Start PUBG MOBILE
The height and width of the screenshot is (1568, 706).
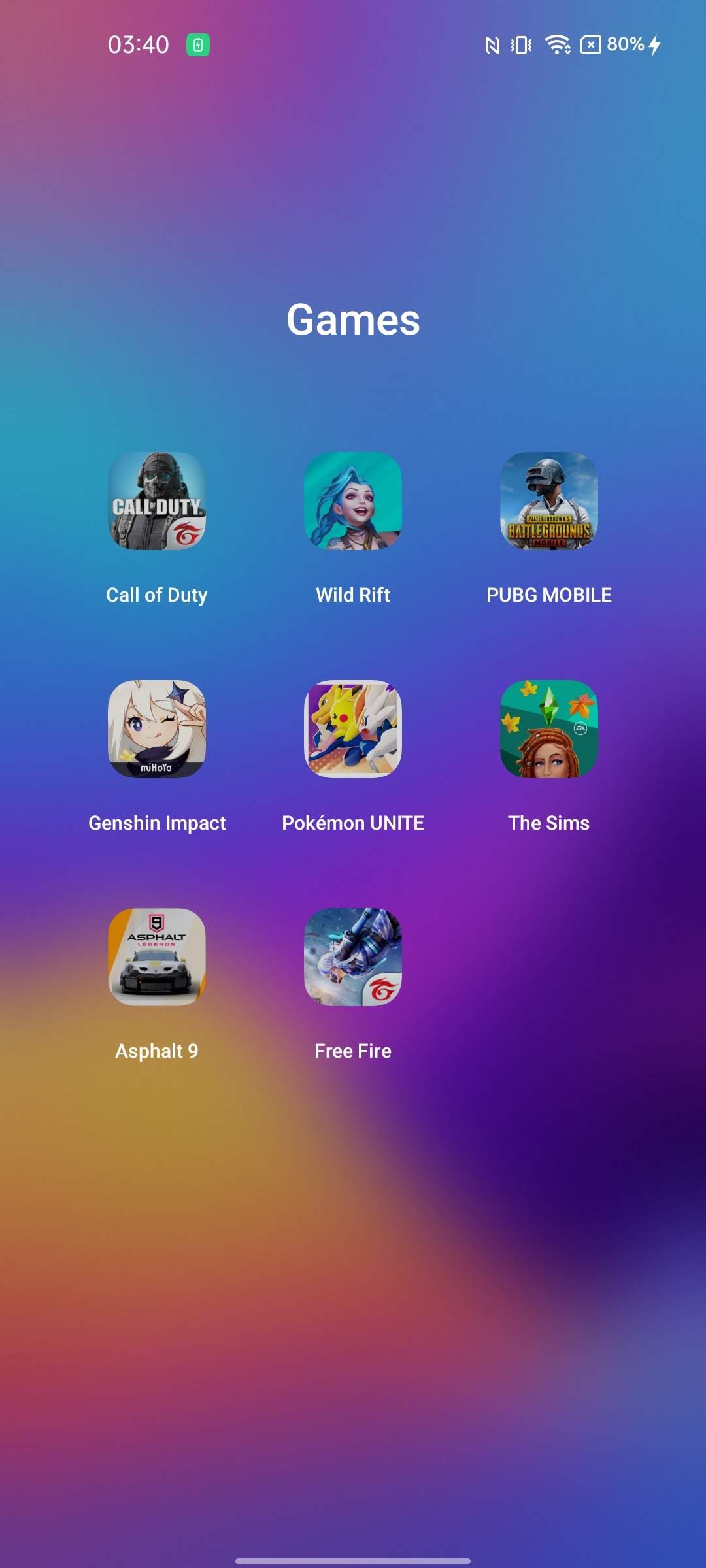coord(549,501)
